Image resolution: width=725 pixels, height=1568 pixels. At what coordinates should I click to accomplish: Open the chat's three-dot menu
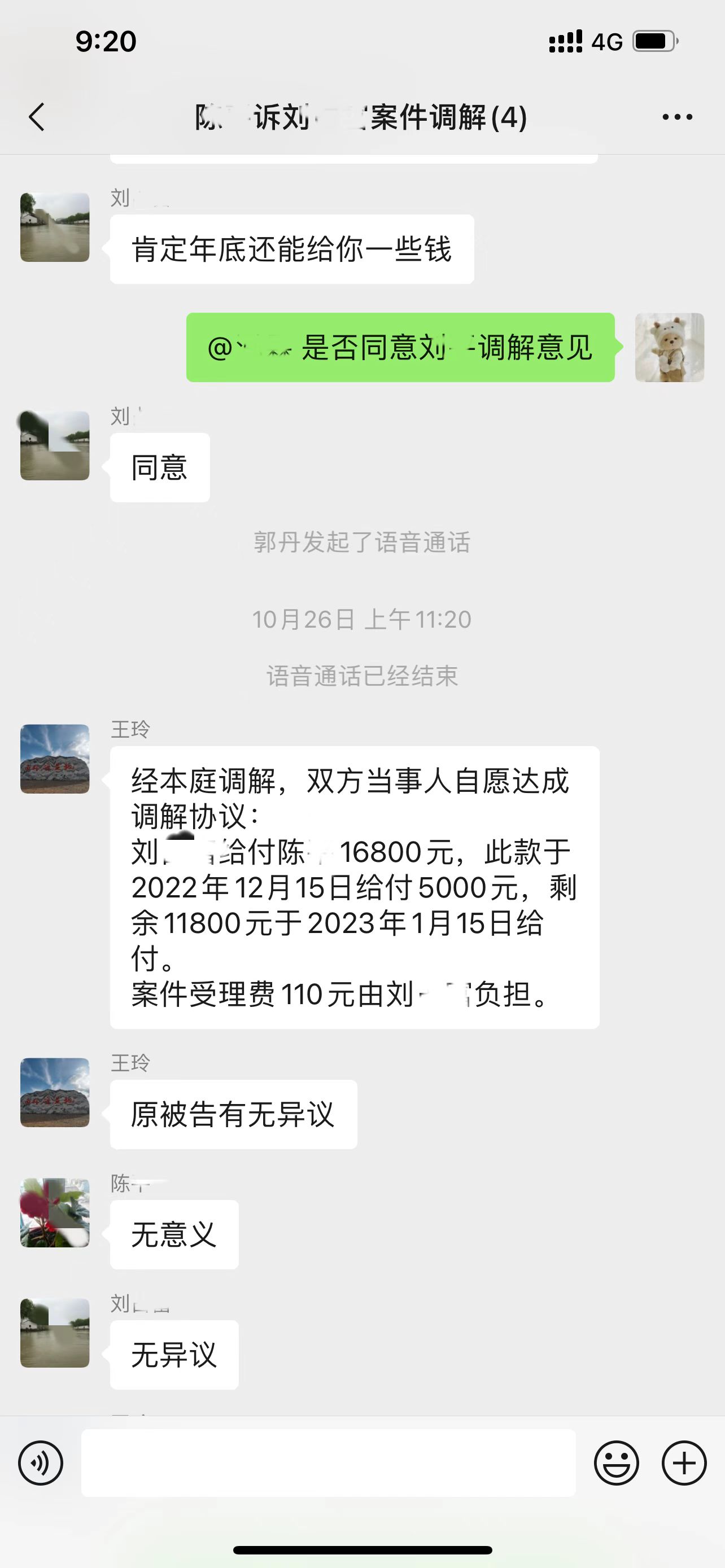[677, 117]
